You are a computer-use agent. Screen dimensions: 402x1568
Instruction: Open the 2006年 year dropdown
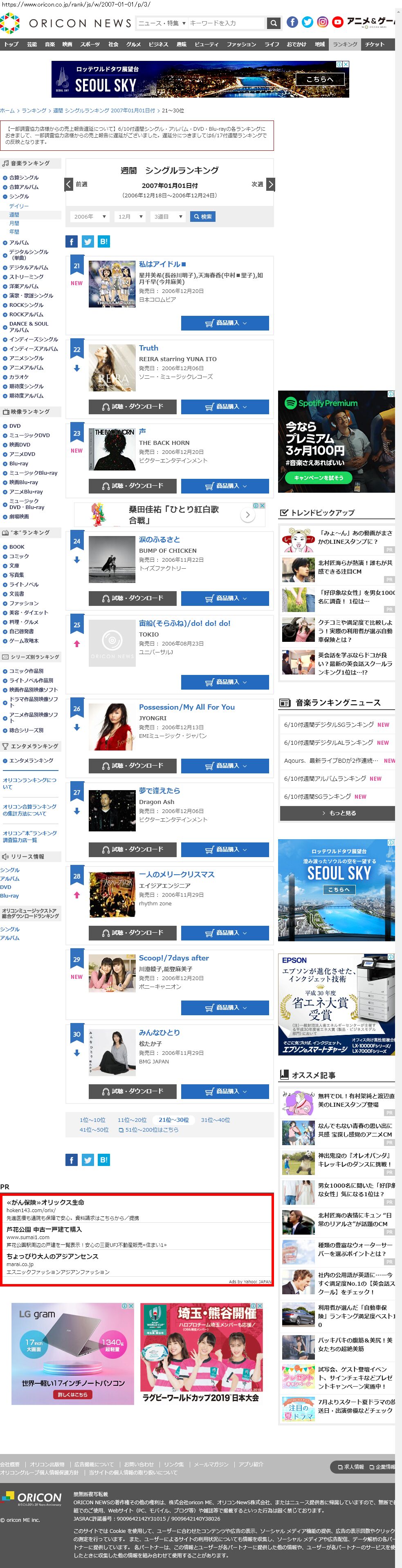point(90,217)
